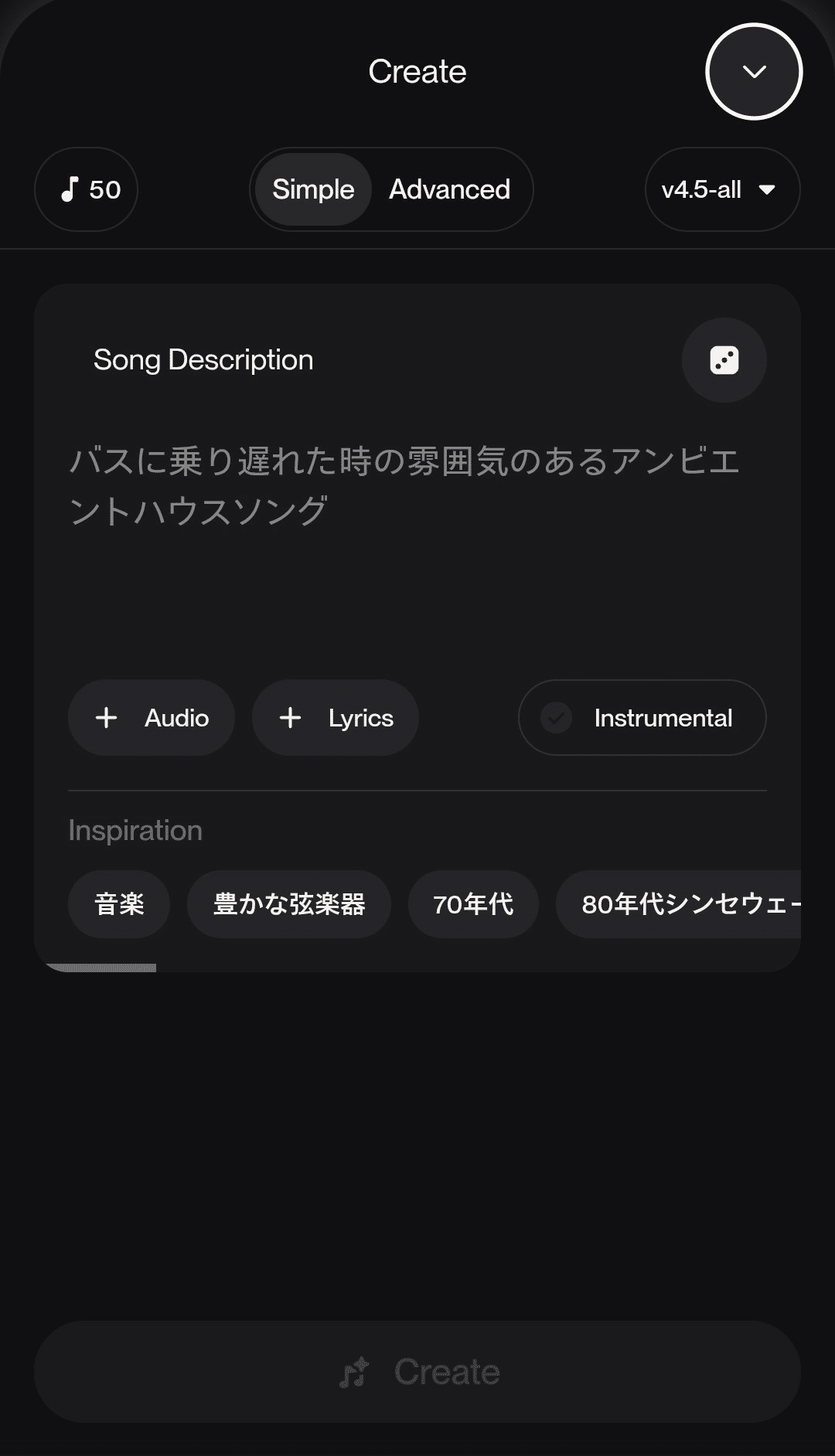This screenshot has height=1456, width=835.
Task: Tap the dice for a random description
Action: (x=724, y=360)
